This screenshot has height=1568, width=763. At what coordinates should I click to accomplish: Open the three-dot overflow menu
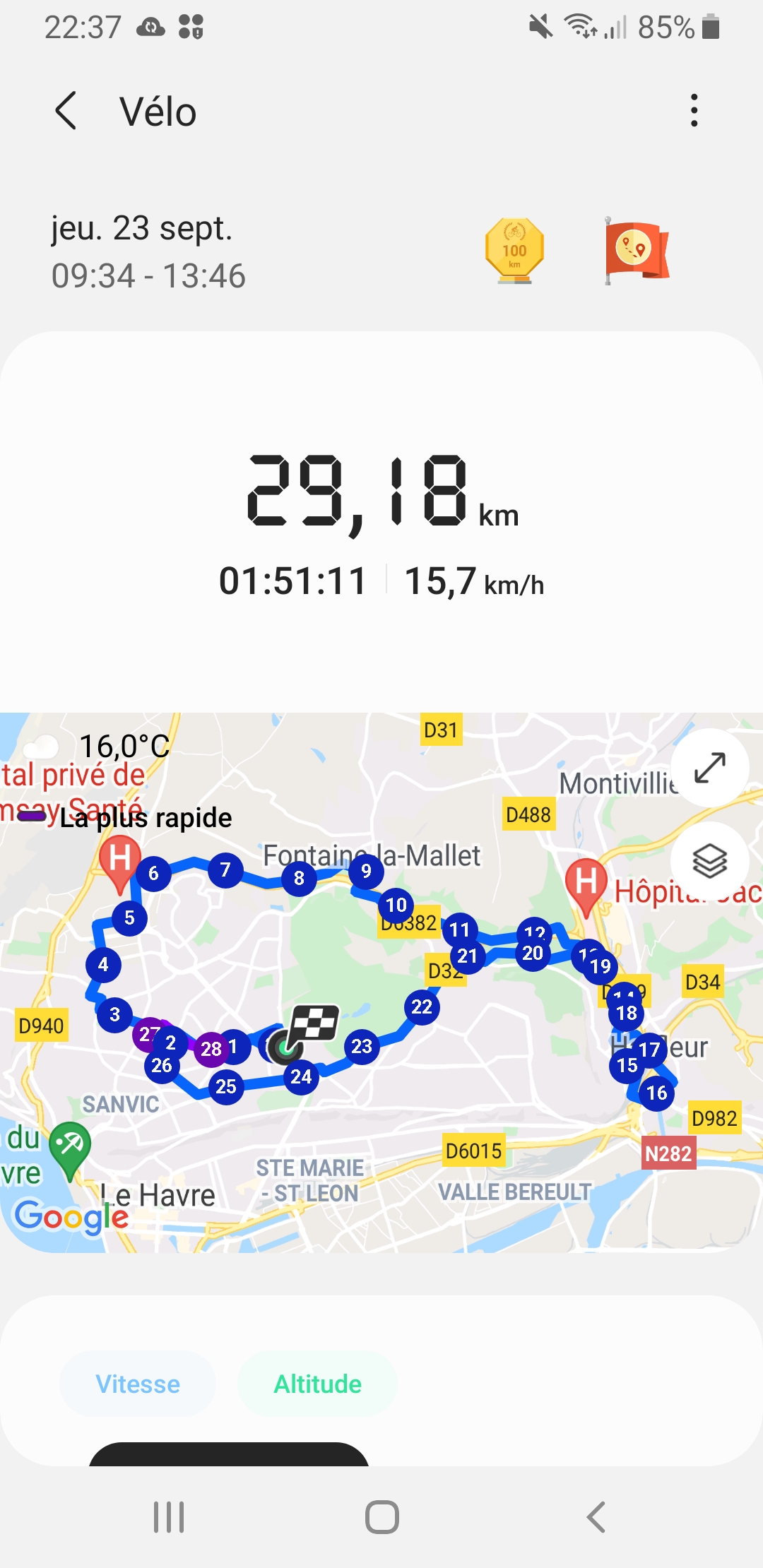pos(694,111)
